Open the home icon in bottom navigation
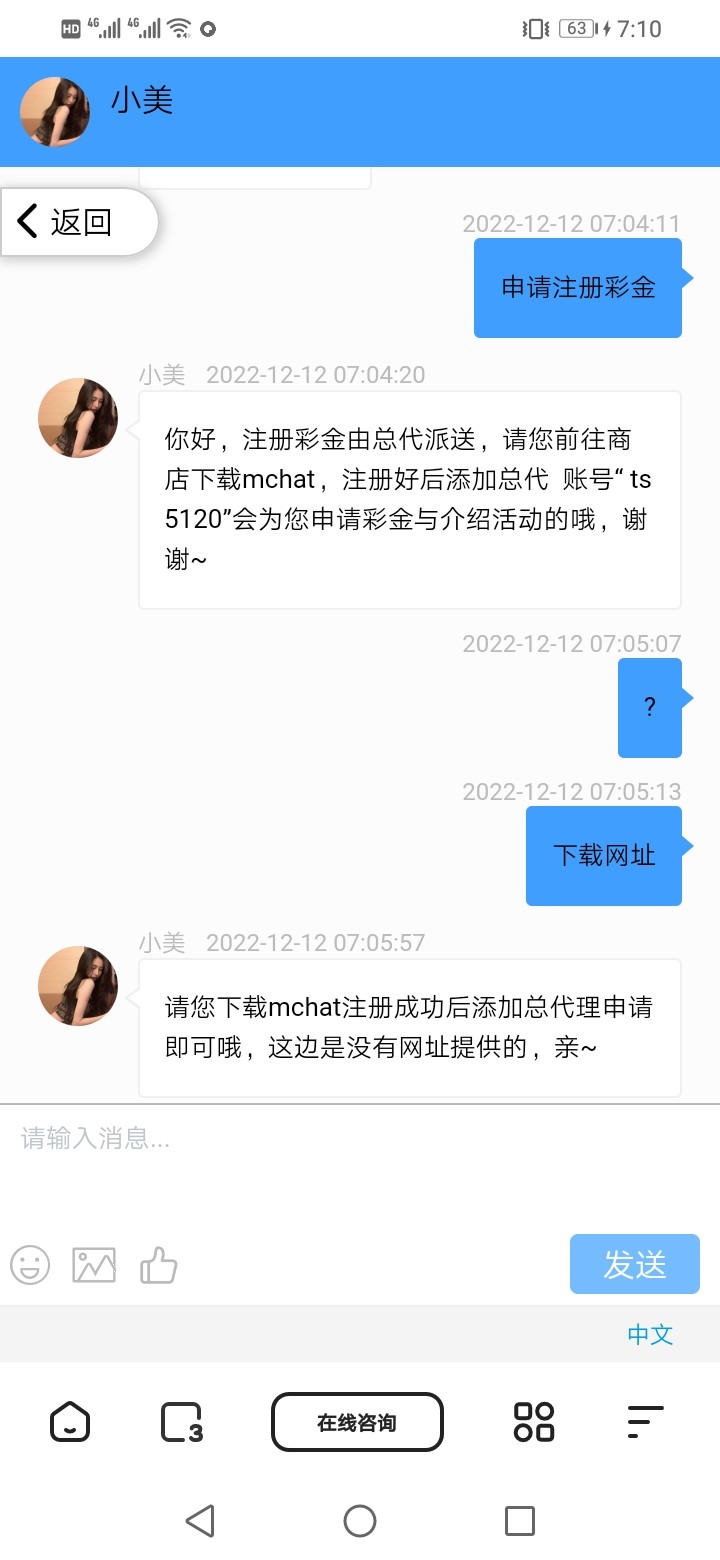This screenshot has height=1560, width=720. pyautogui.click(x=69, y=1421)
